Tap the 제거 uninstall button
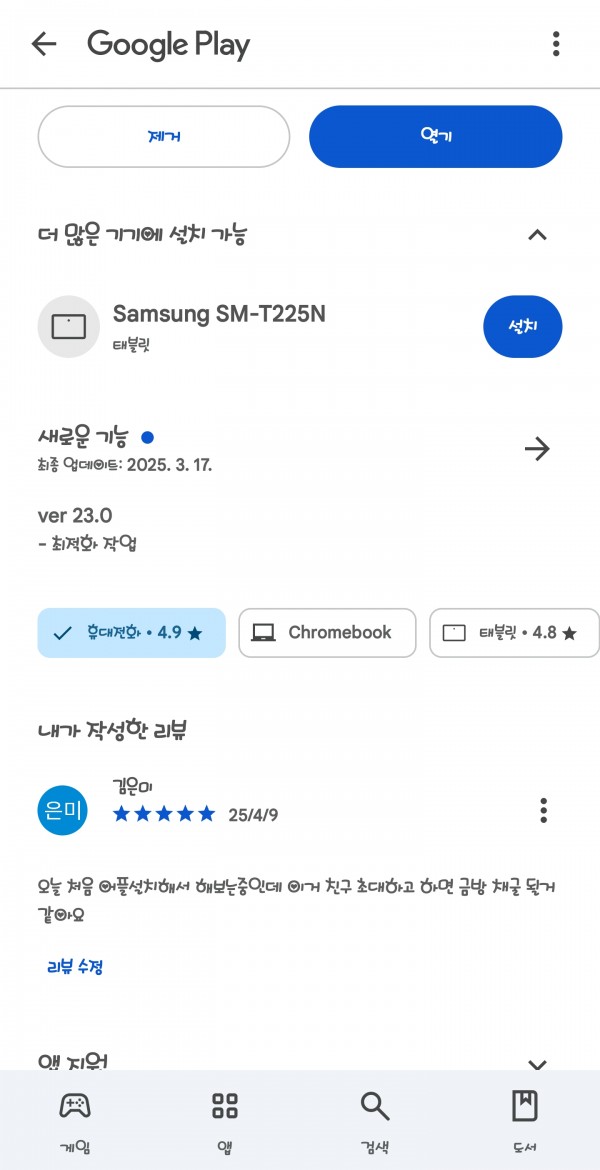This screenshot has height=1170, width=600. coord(163,137)
